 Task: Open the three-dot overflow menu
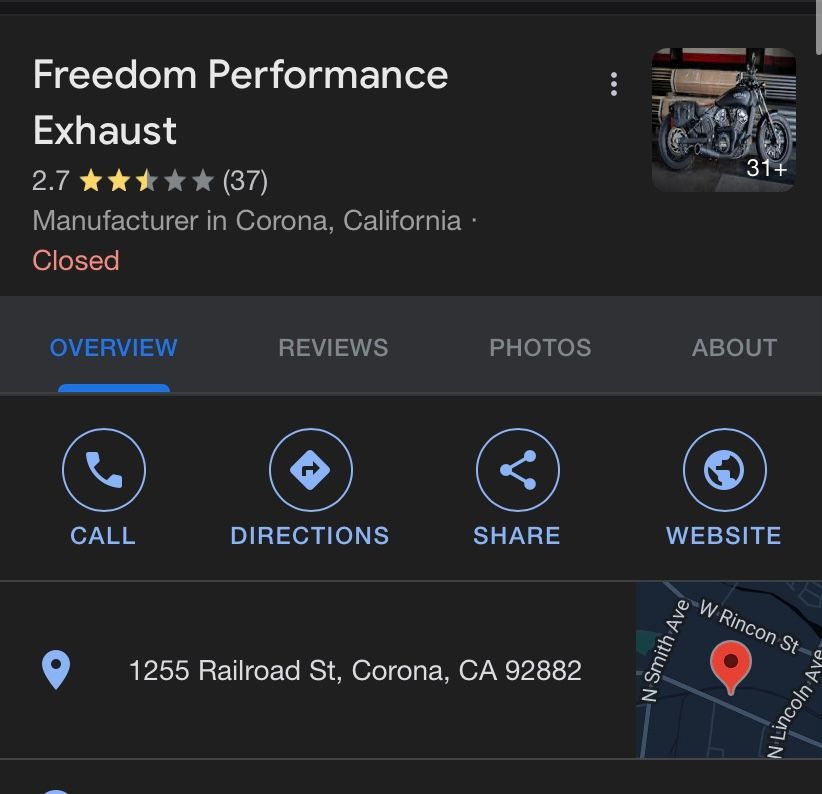pyautogui.click(x=614, y=85)
